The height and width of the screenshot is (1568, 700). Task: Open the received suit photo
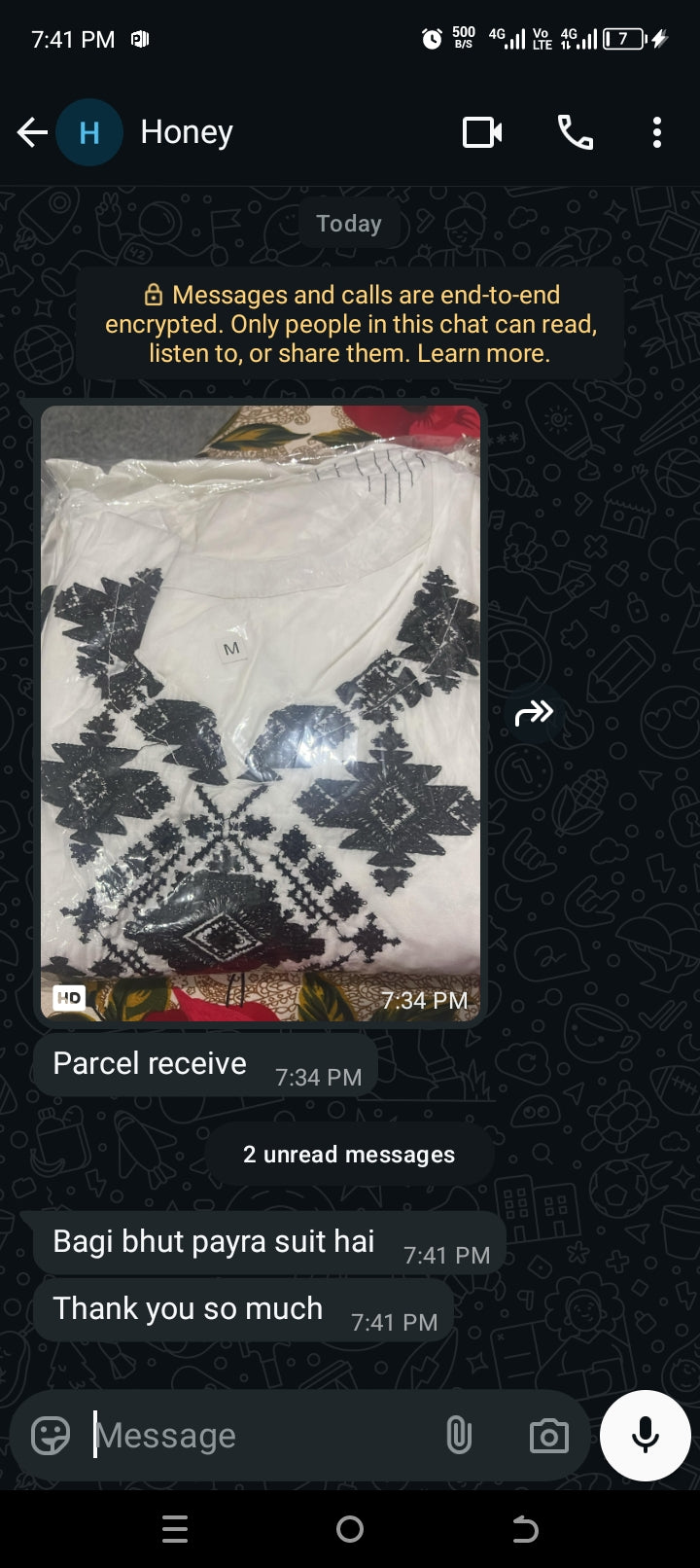[261, 712]
